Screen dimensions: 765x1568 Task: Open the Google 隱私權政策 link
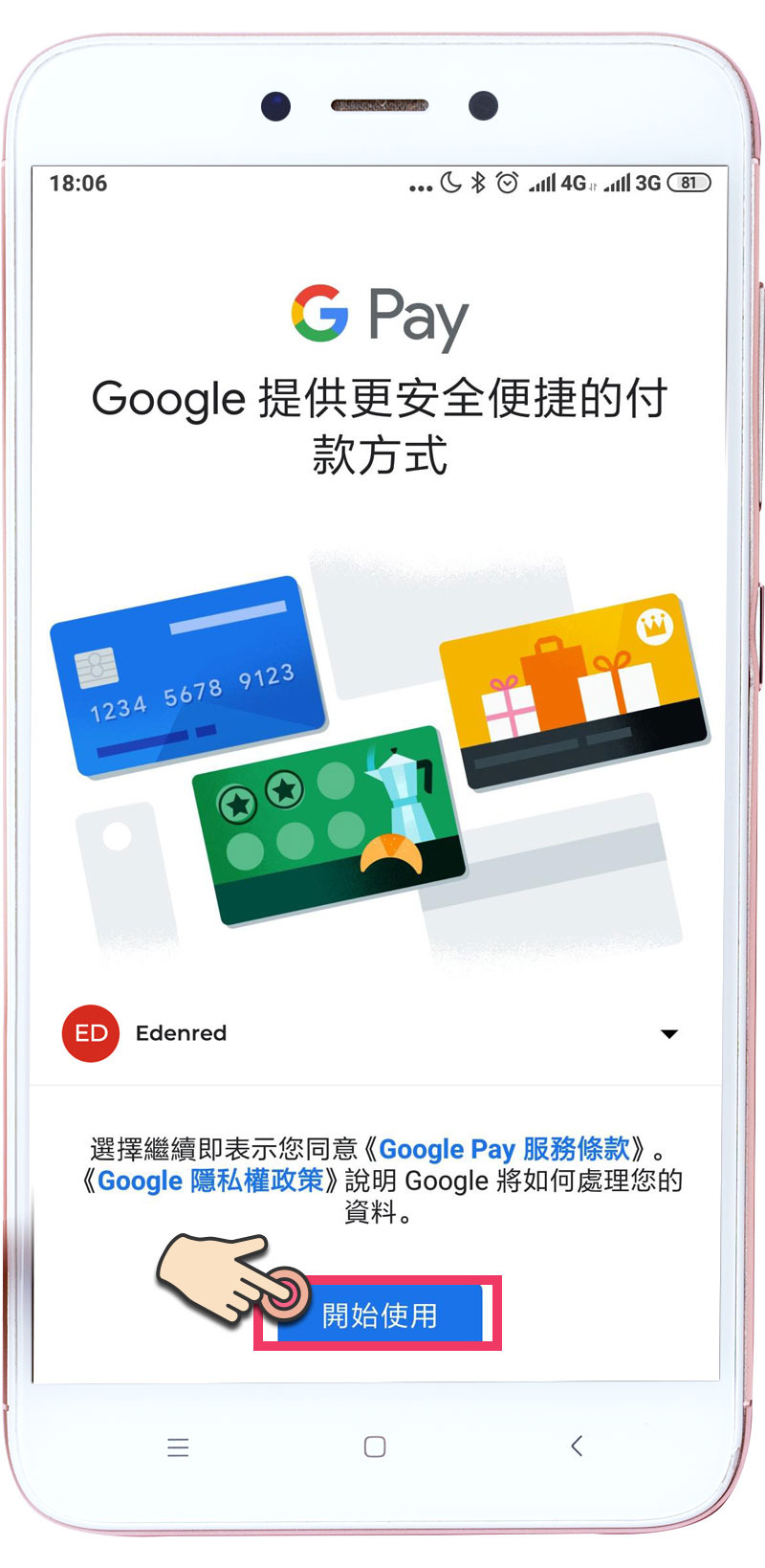click(210, 1181)
